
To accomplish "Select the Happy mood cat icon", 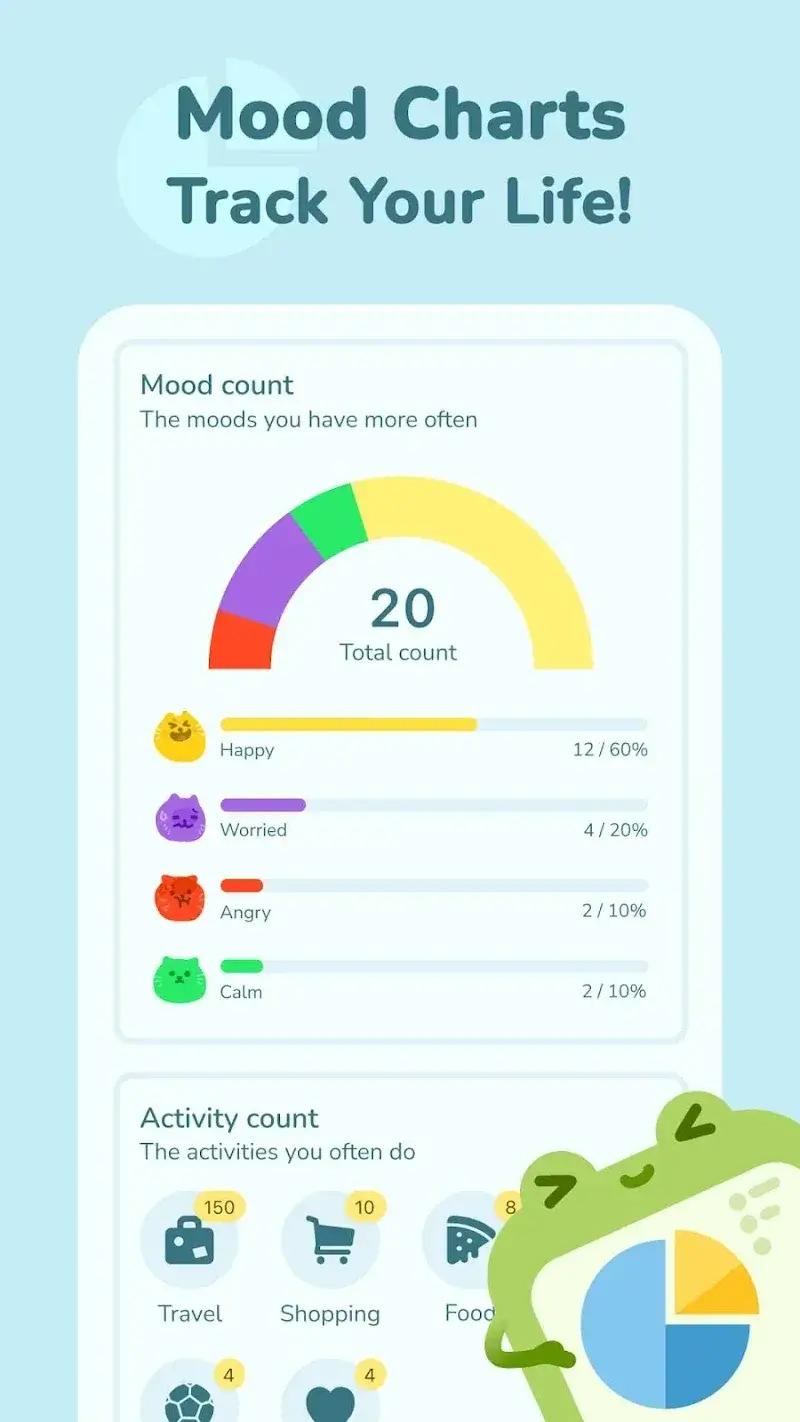I will pos(180,737).
